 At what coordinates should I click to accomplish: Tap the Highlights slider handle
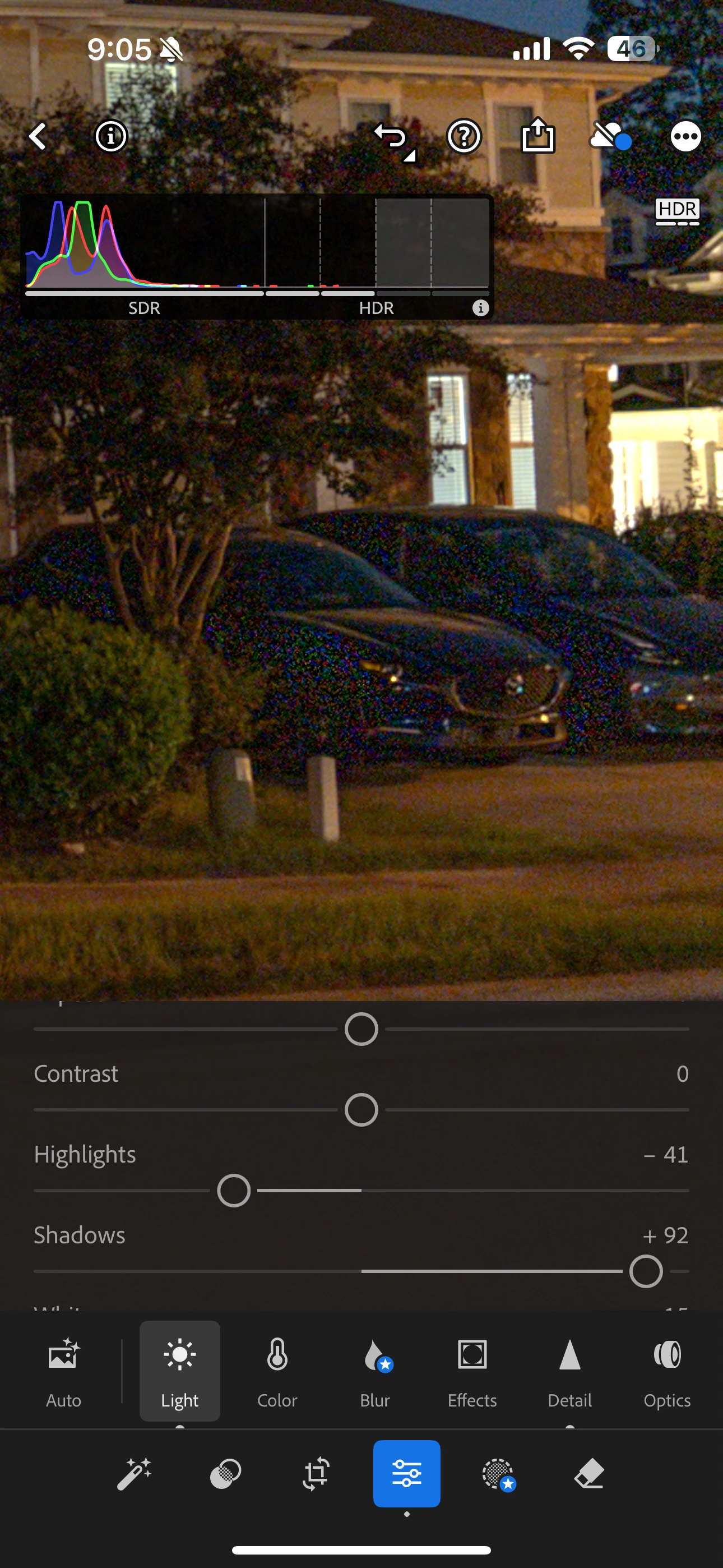point(234,1191)
